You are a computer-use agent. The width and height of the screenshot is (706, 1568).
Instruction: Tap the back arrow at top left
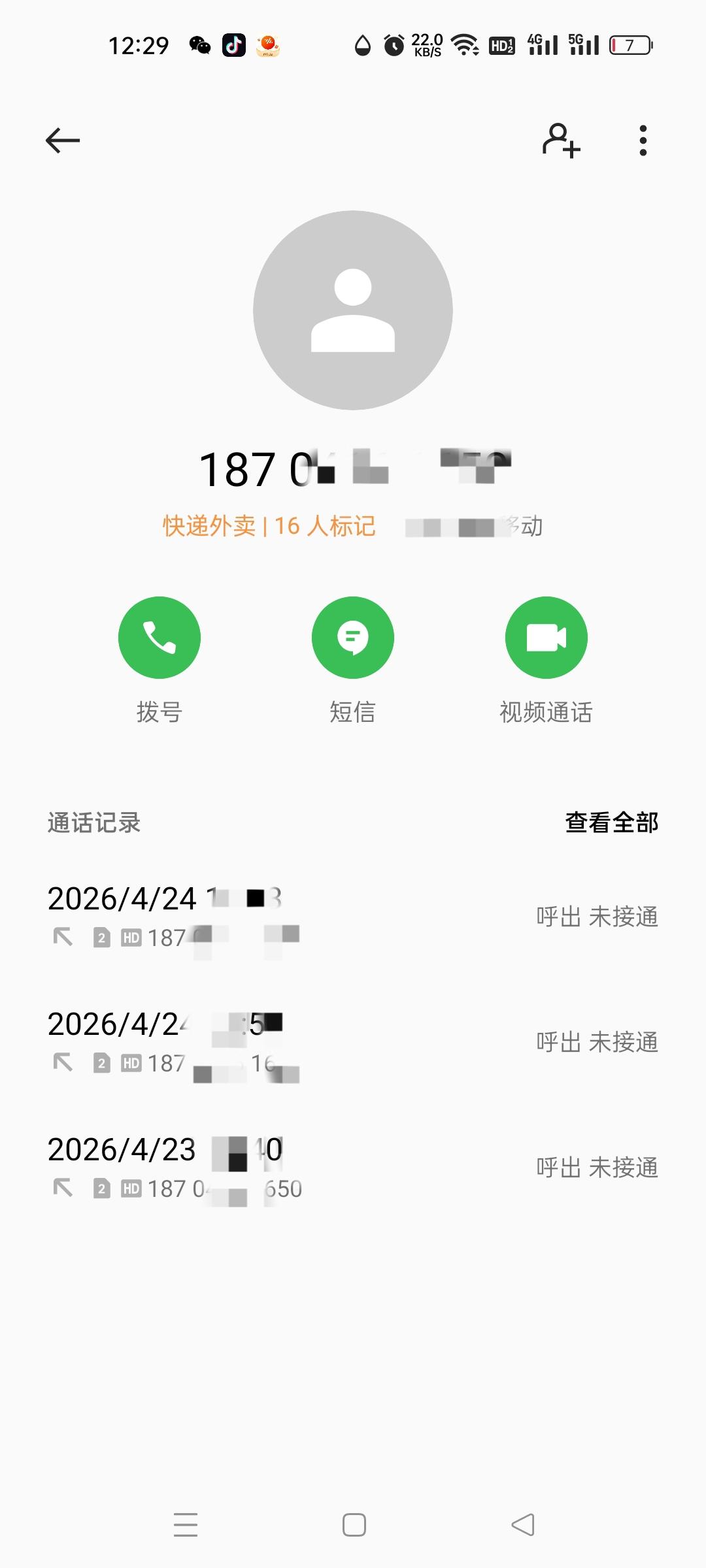tap(62, 140)
